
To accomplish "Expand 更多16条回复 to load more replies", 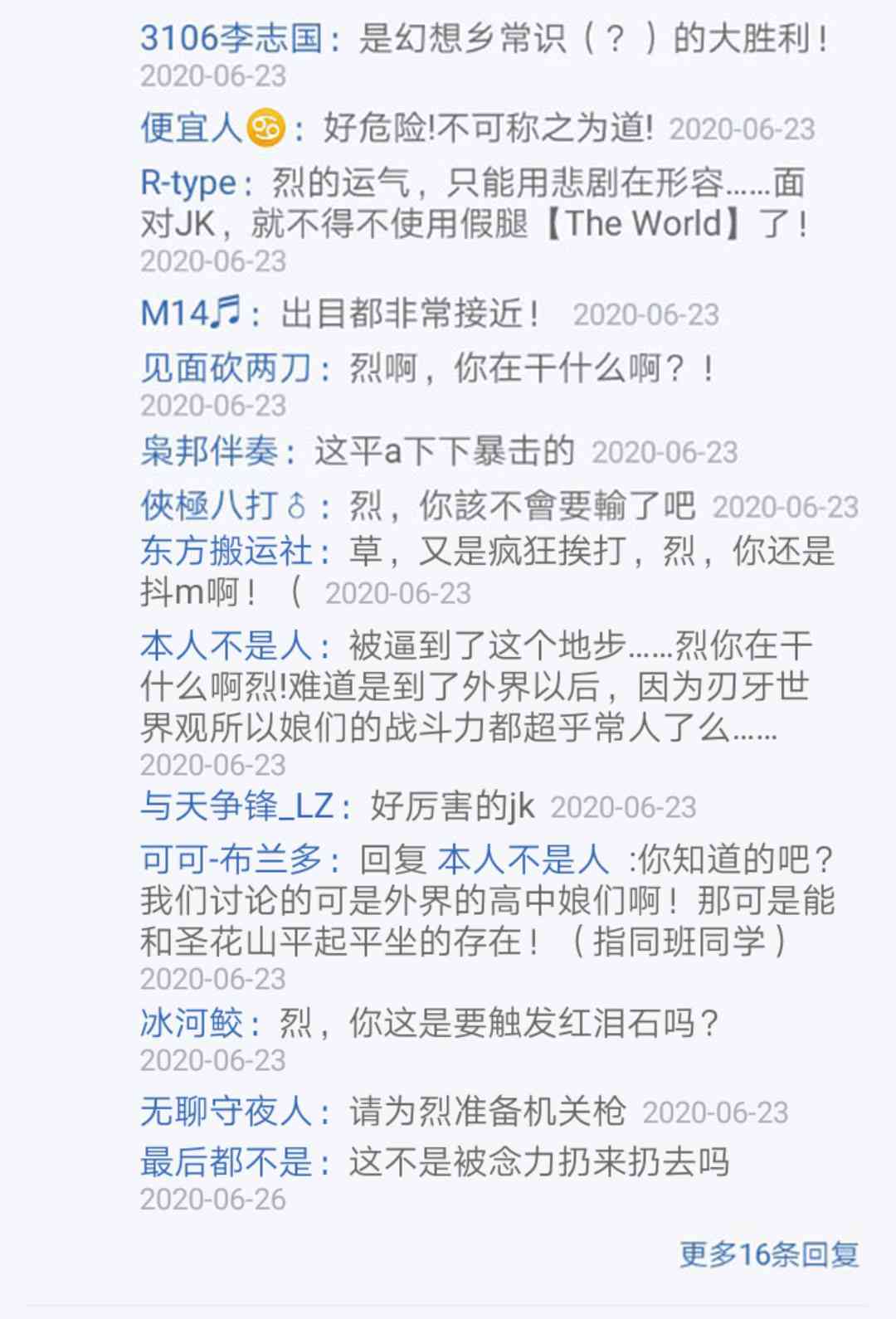I will coord(769,1254).
